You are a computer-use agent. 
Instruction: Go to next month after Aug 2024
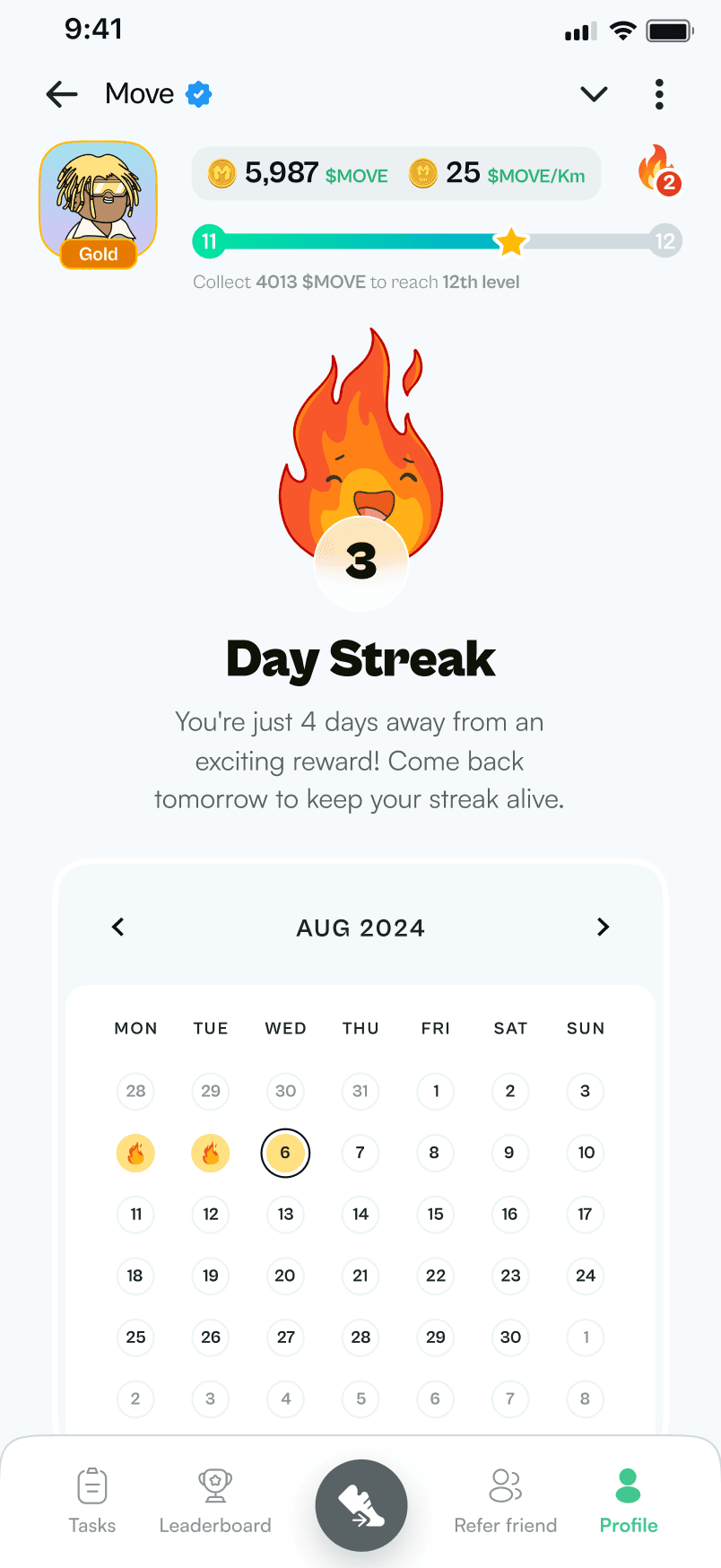[603, 927]
